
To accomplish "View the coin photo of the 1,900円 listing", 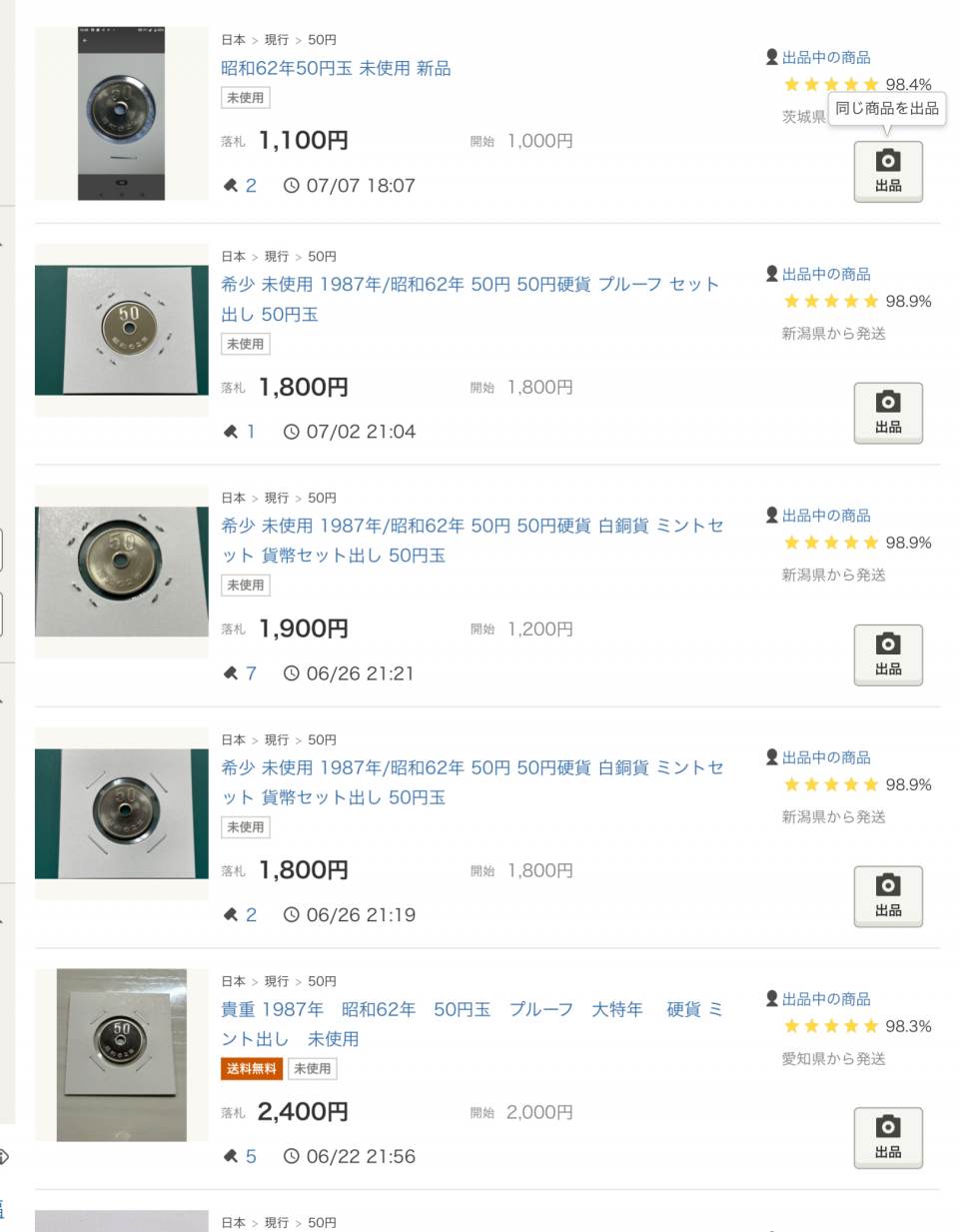I will point(122,571).
